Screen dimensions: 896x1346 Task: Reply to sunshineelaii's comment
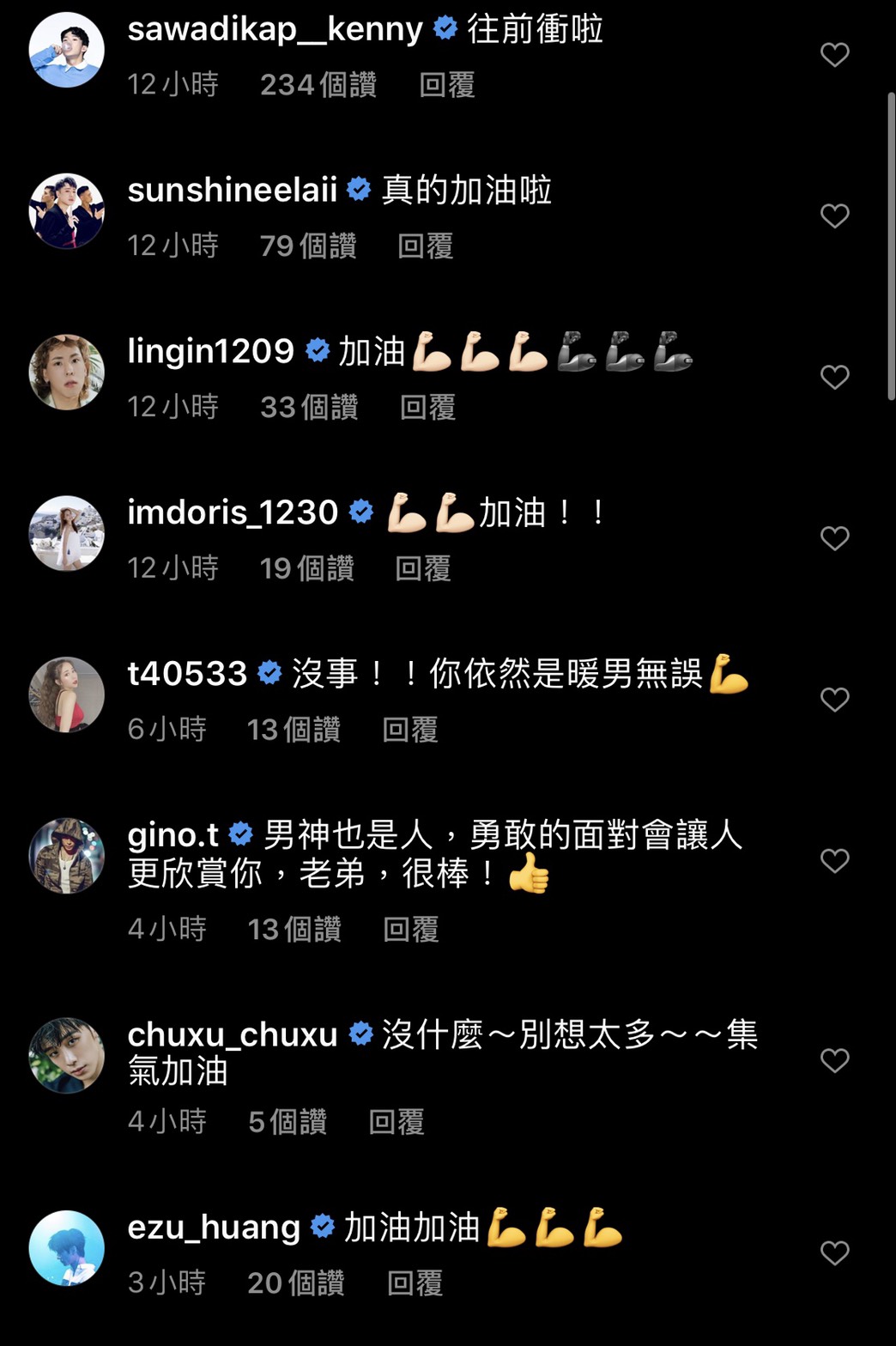(425, 246)
